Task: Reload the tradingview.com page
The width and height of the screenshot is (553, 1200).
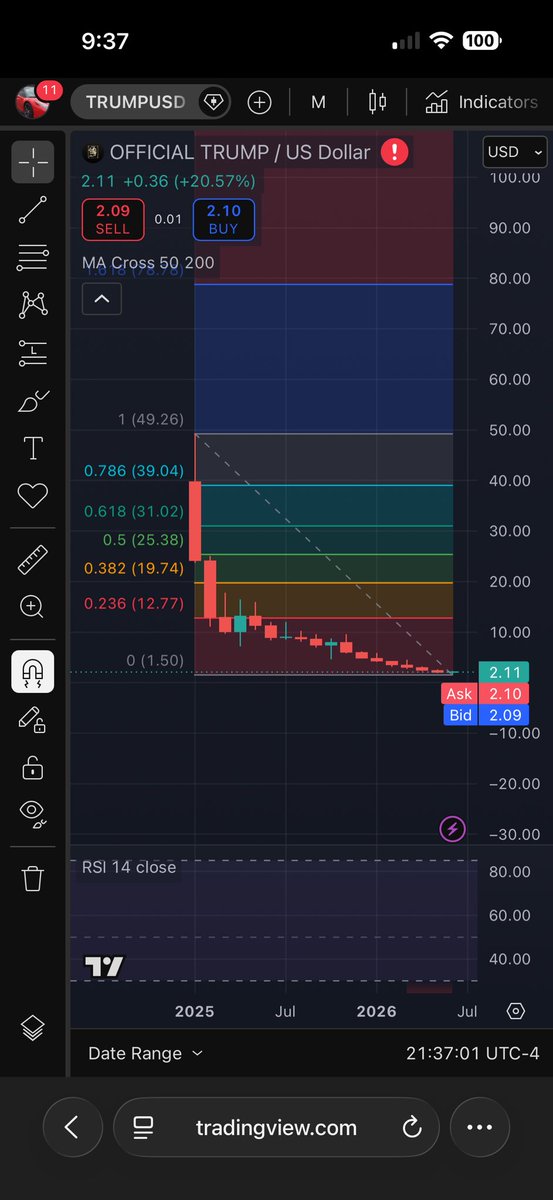Action: pyautogui.click(x=411, y=1128)
